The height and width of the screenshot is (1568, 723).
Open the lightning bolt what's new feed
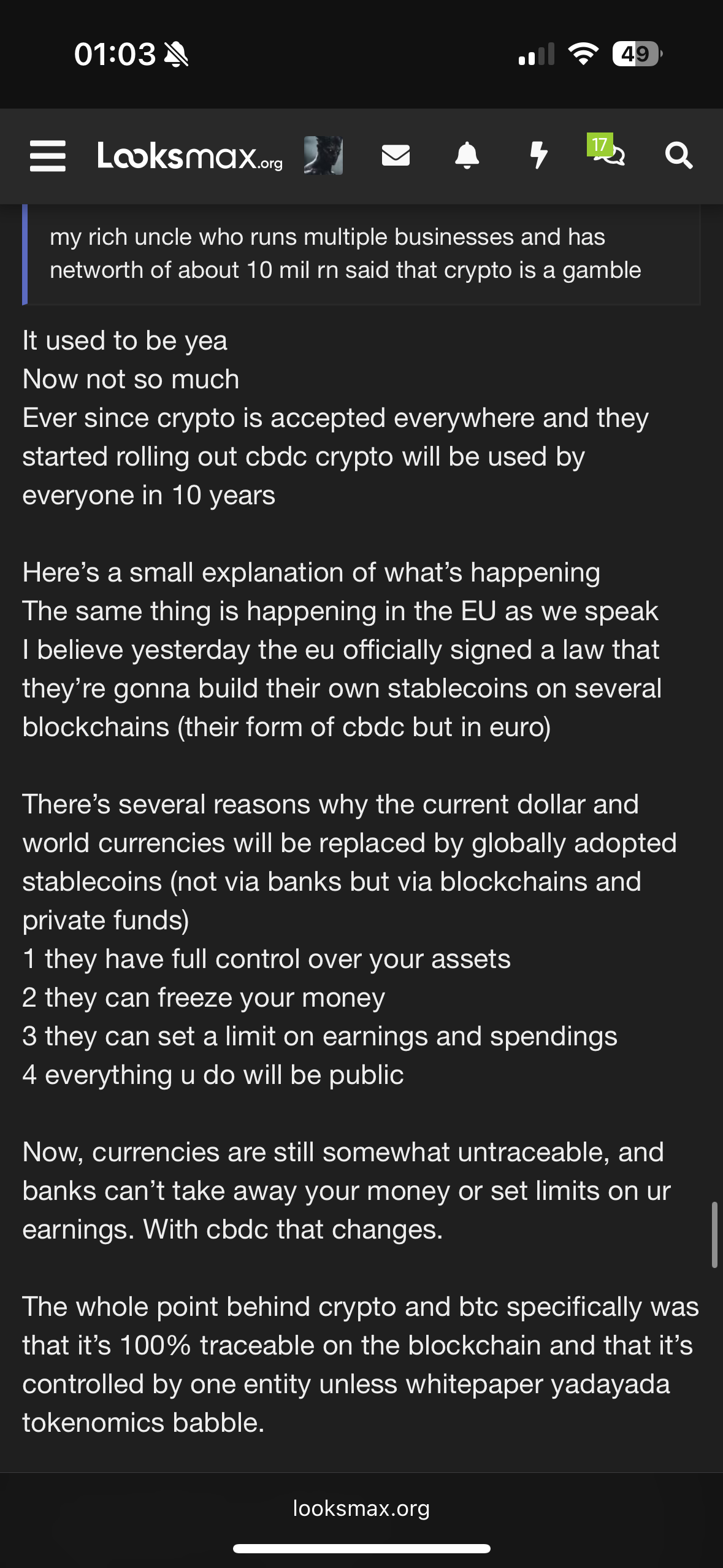(538, 155)
